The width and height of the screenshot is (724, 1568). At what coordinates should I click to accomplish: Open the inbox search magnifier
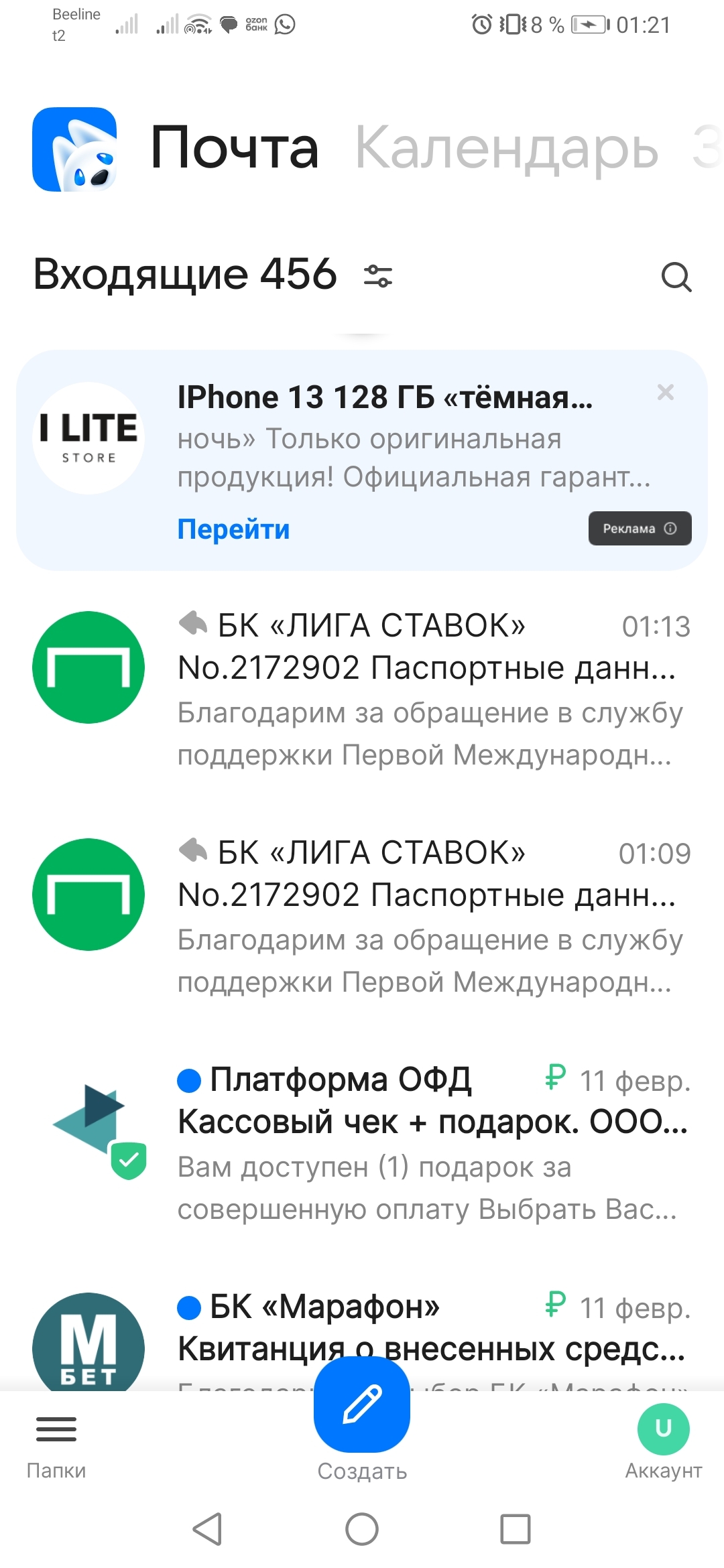[x=676, y=277]
